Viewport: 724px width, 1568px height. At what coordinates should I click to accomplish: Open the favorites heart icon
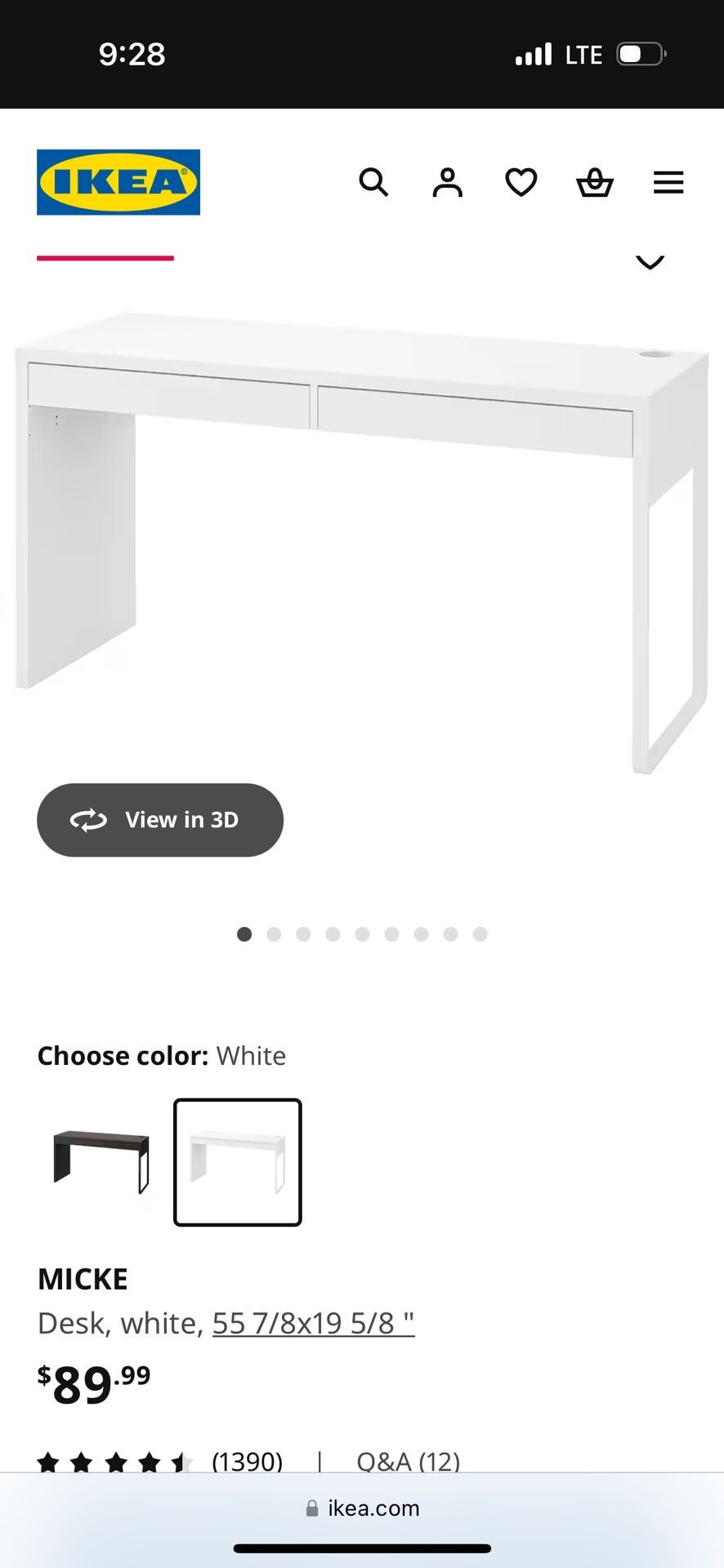tap(521, 182)
